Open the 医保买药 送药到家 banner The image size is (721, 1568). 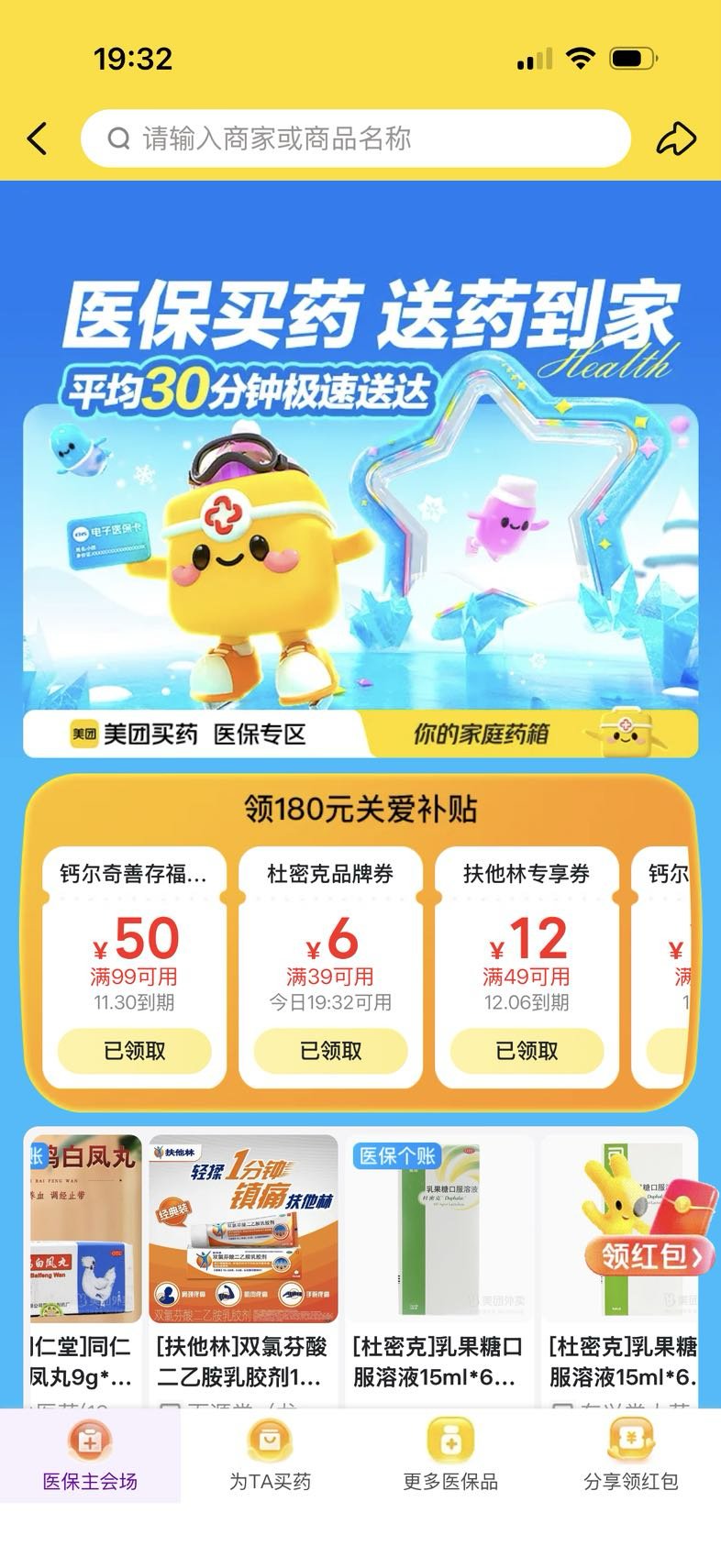point(360,513)
